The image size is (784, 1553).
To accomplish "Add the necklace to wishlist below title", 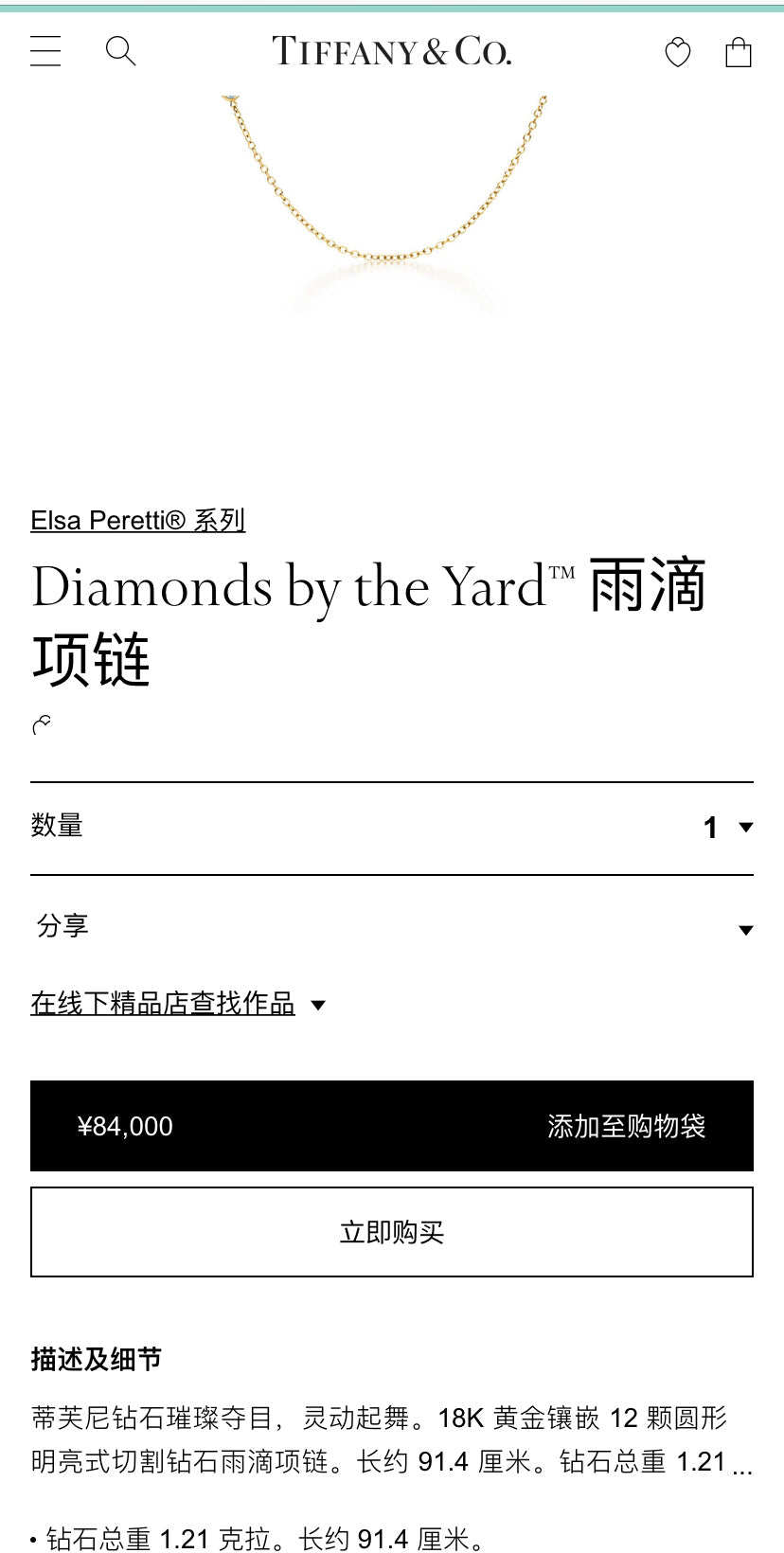I will [42, 725].
